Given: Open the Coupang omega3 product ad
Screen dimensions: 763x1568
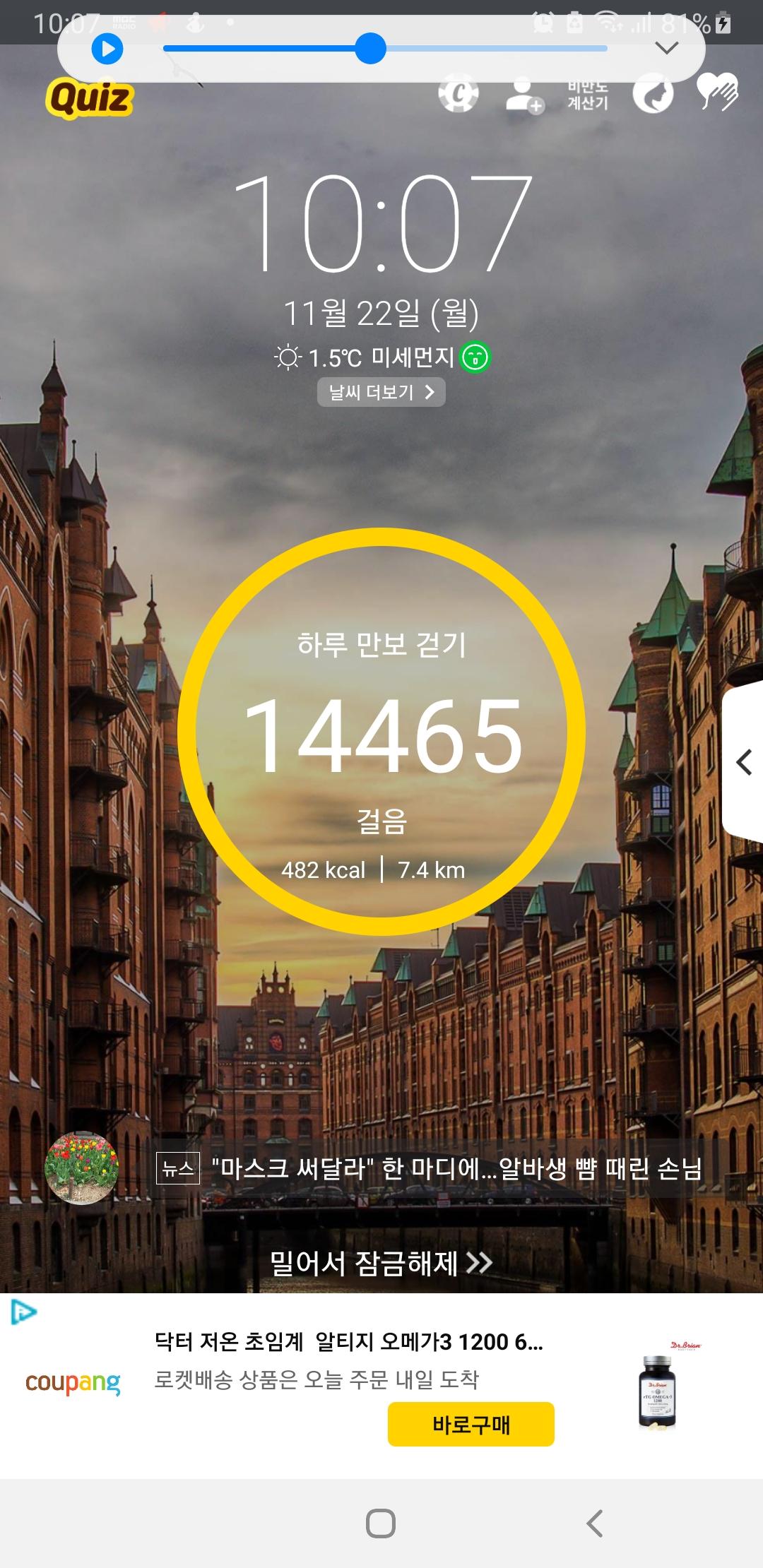Looking at the screenshot, I should [349, 1341].
